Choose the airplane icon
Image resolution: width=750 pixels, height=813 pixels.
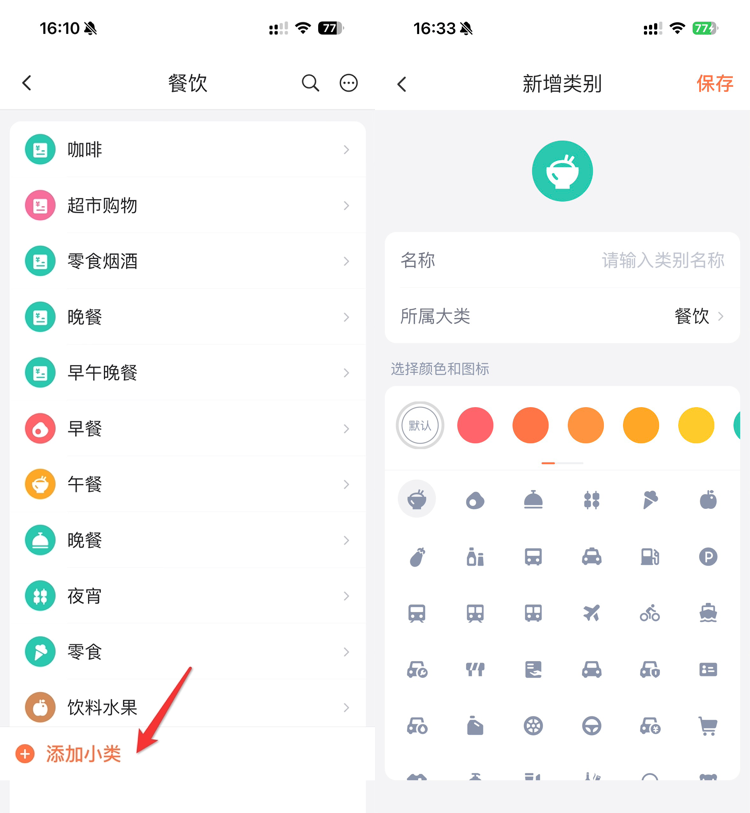click(592, 613)
